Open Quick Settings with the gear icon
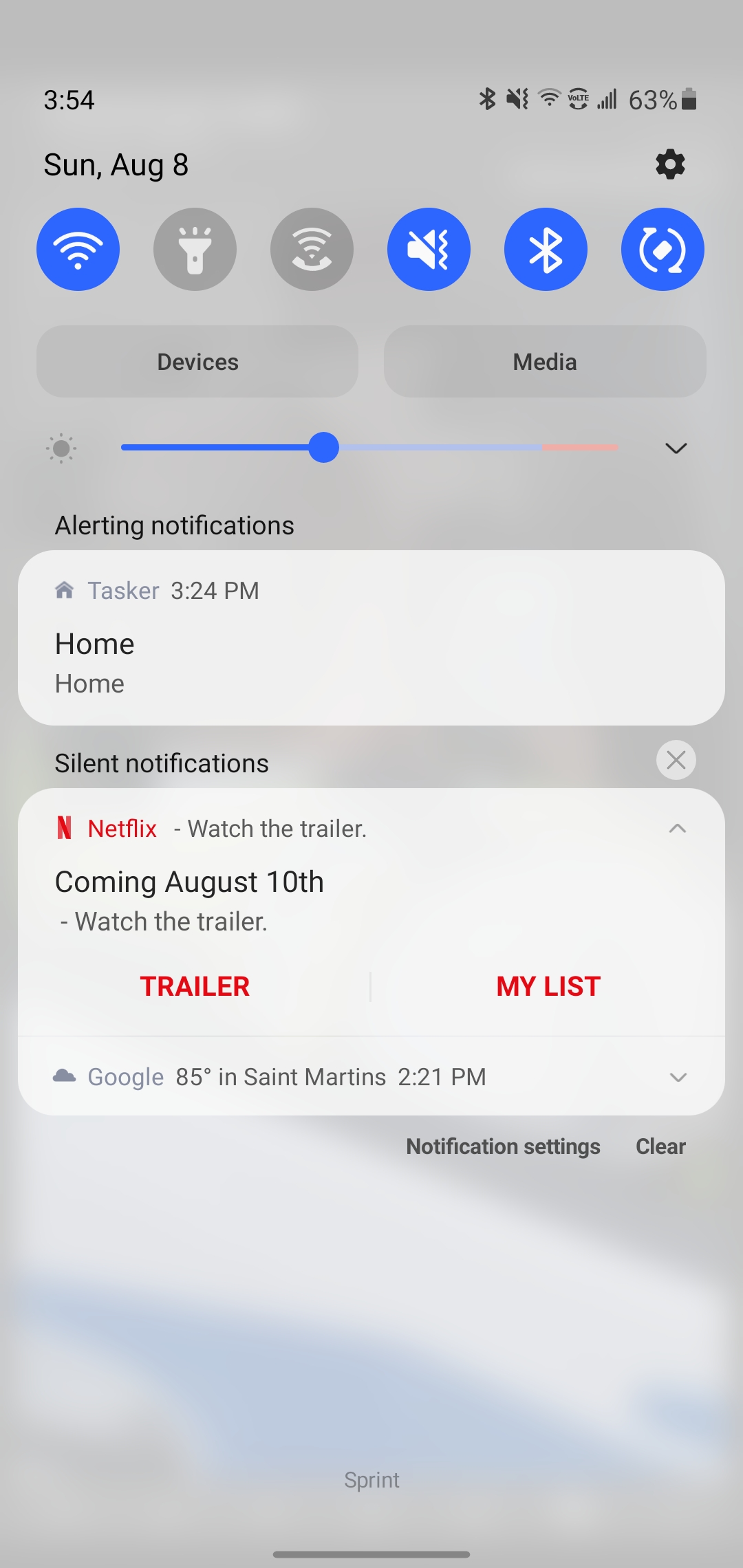 pos(669,164)
